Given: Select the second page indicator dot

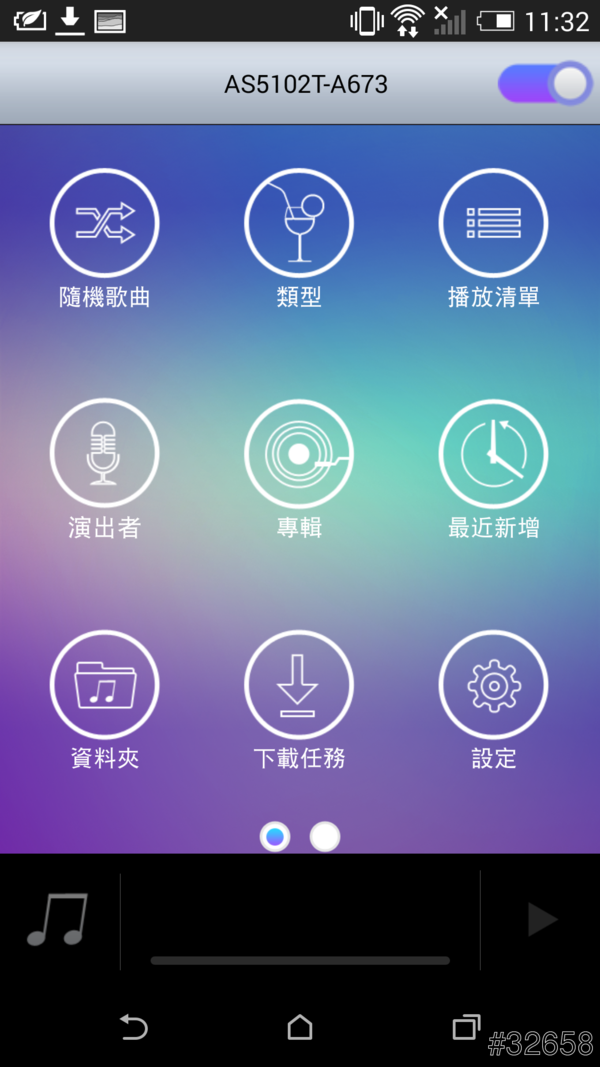Looking at the screenshot, I should (x=325, y=837).
